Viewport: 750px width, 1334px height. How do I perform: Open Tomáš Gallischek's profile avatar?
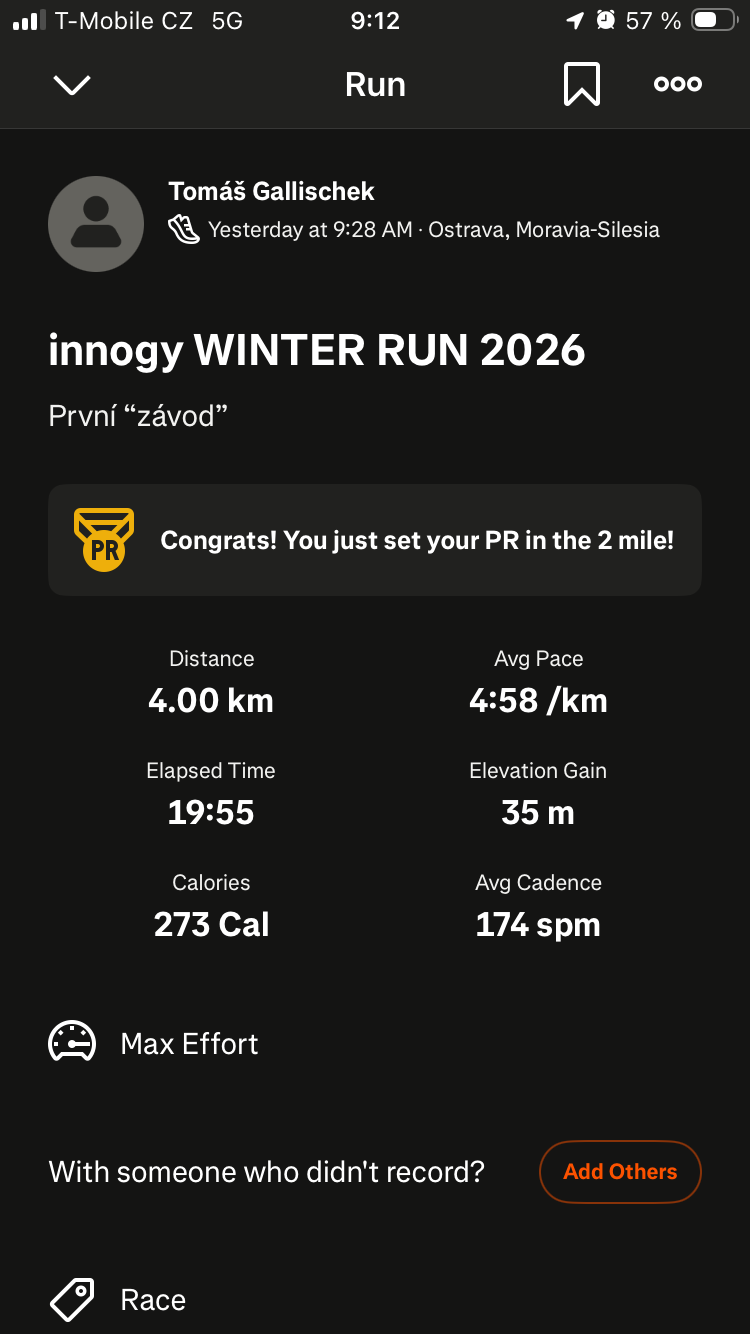96,224
